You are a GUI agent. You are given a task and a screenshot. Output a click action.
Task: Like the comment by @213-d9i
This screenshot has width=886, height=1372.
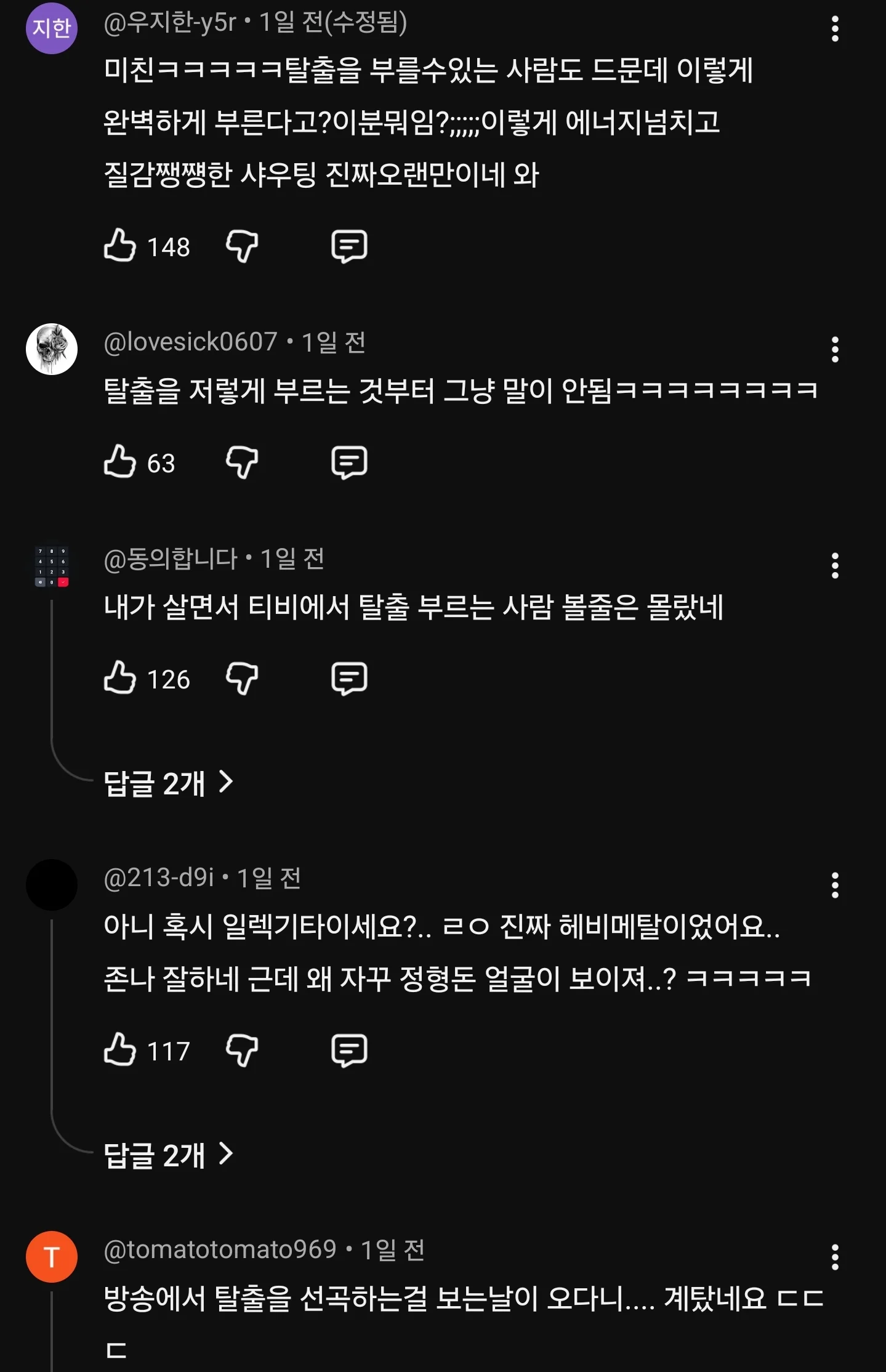(x=120, y=1049)
